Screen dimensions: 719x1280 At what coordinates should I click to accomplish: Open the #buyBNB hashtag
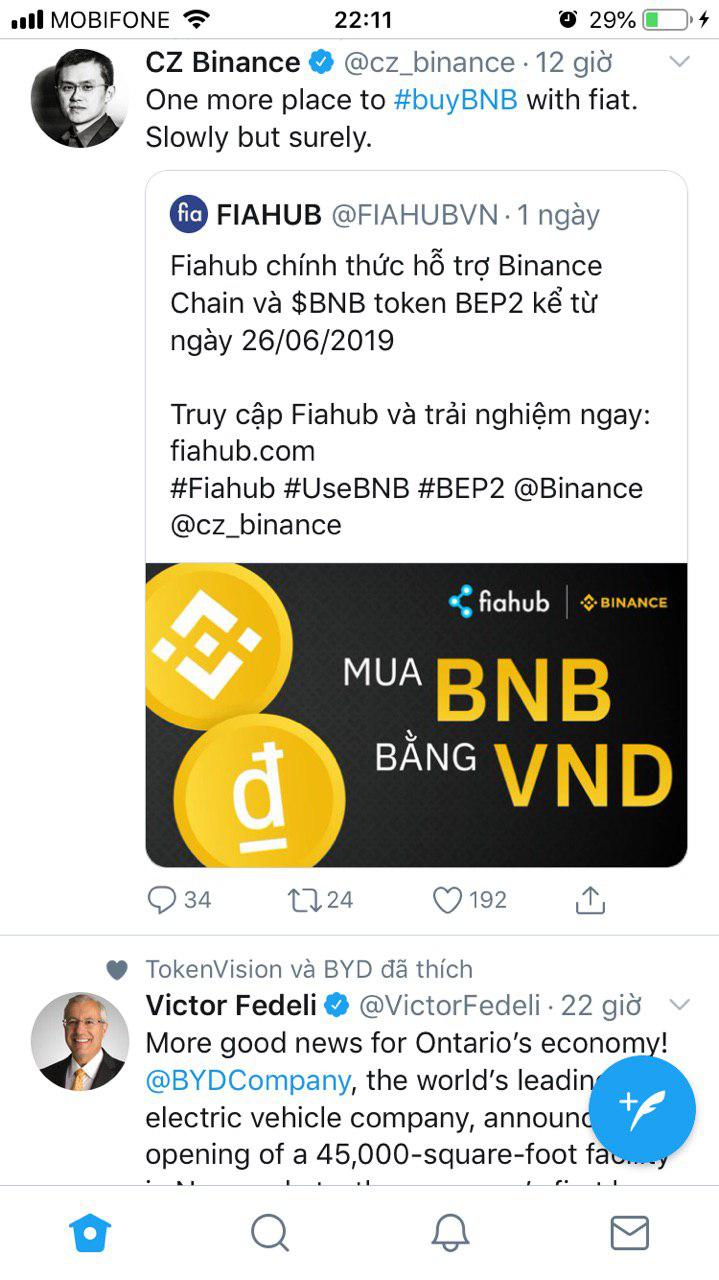tap(455, 100)
